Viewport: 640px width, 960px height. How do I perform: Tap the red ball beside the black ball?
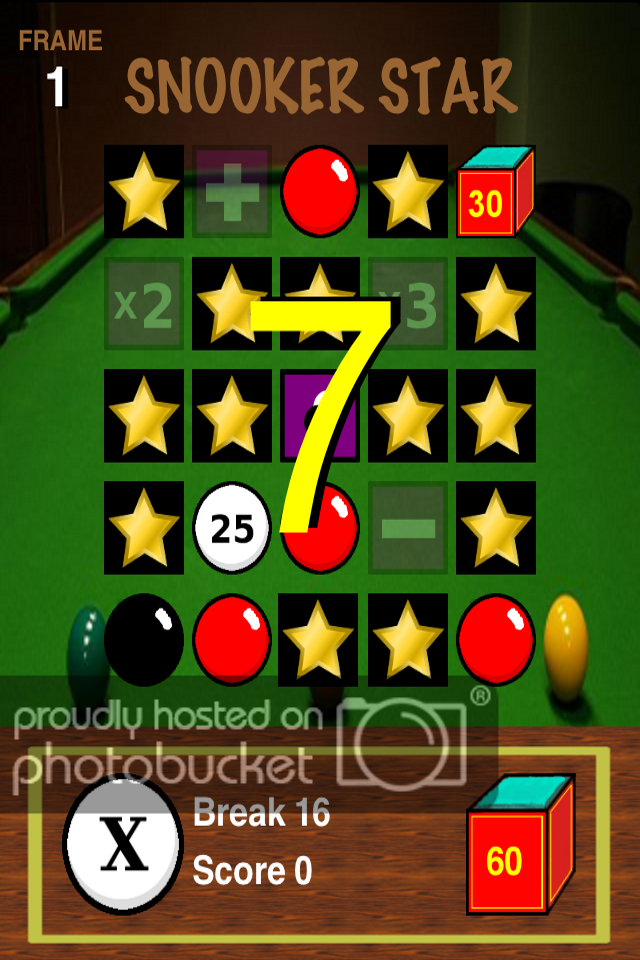click(232, 640)
